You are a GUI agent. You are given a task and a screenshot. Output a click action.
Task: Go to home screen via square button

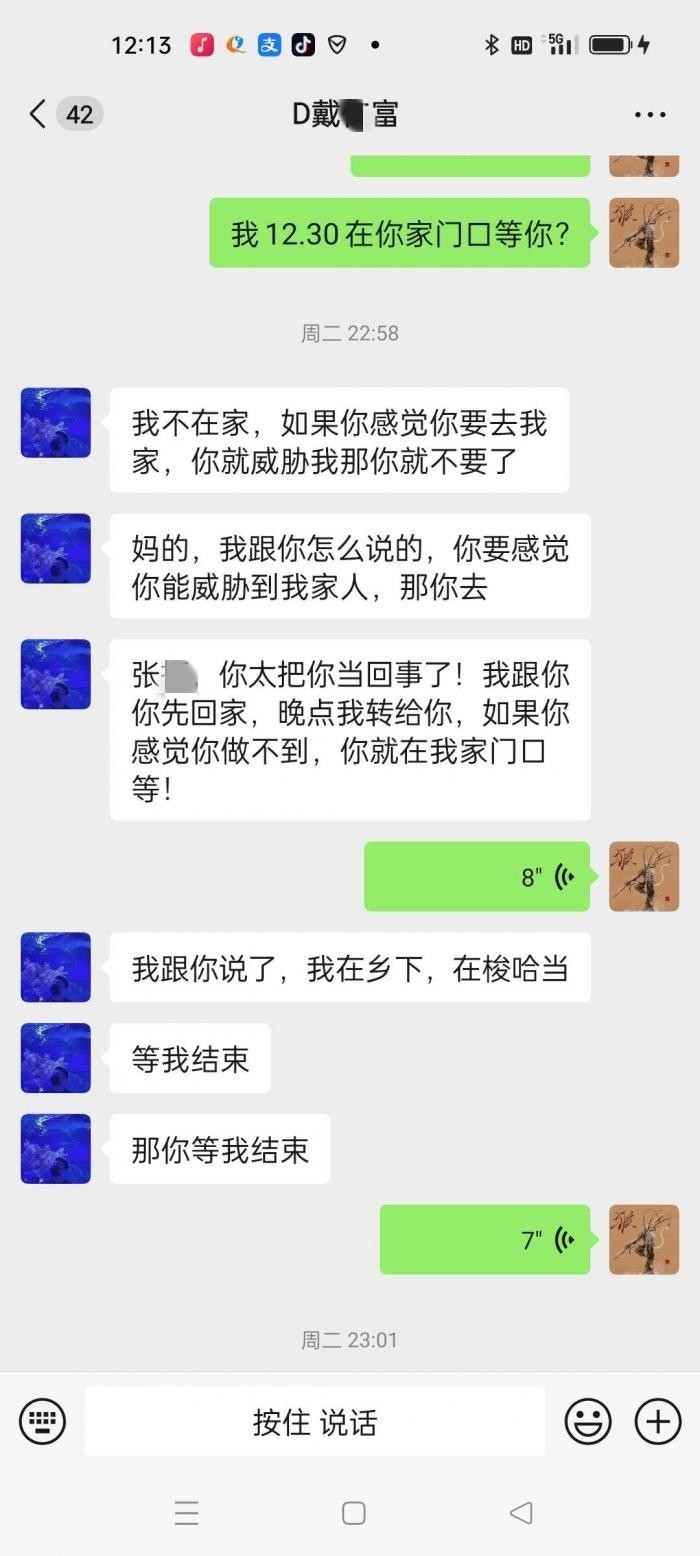point(353,1513)
